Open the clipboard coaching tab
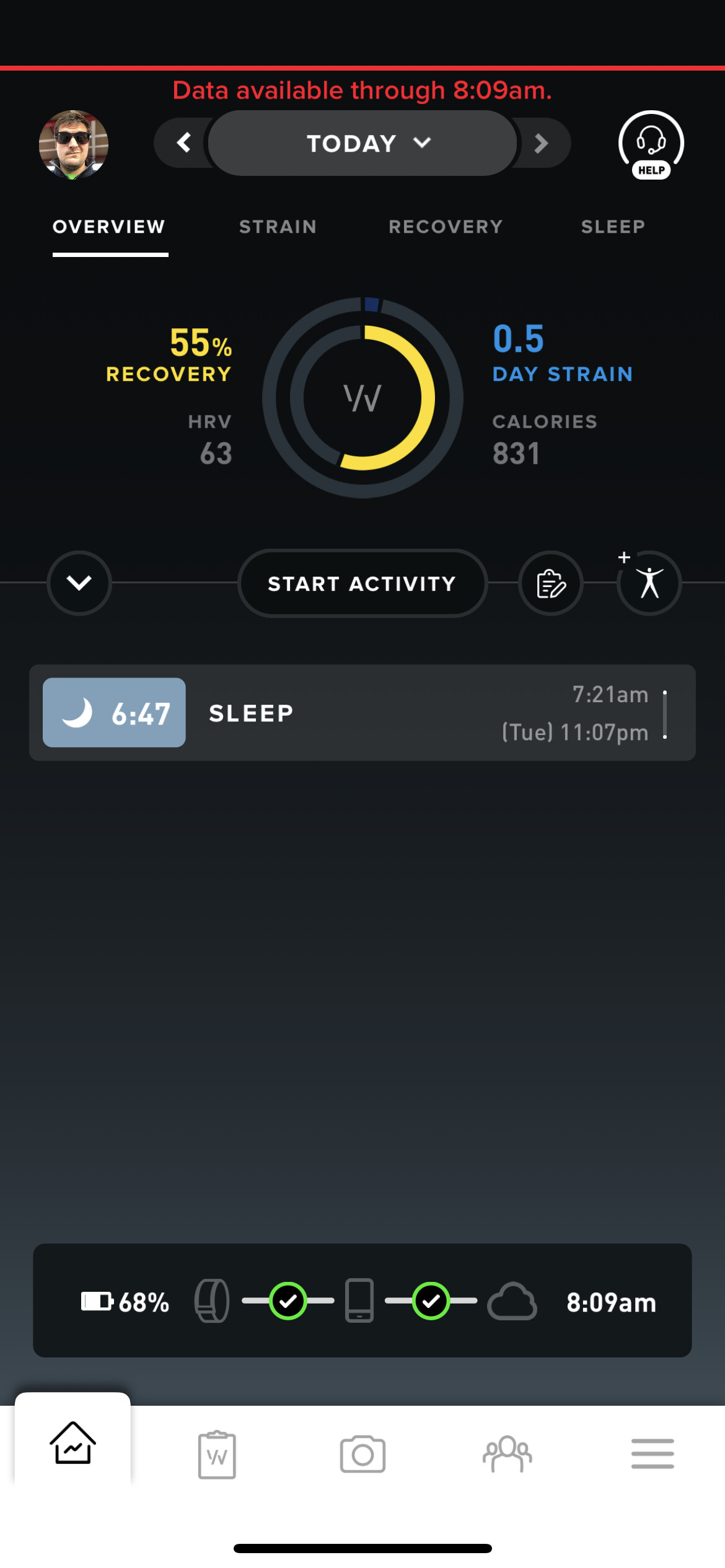The width and height of the screenshot is (725, 1568). coord(217,1454)
